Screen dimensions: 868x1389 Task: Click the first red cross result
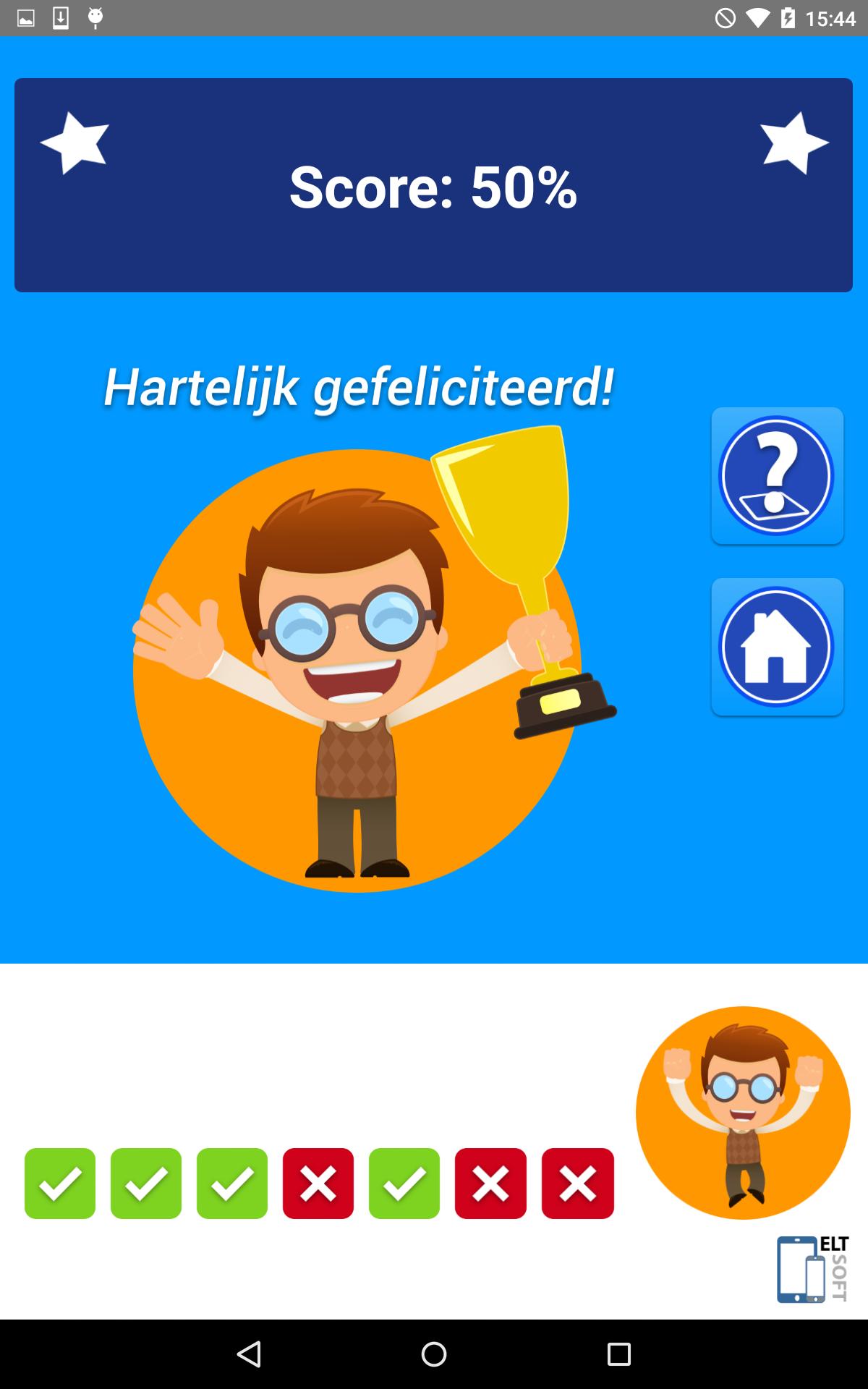pos(318,1184)
